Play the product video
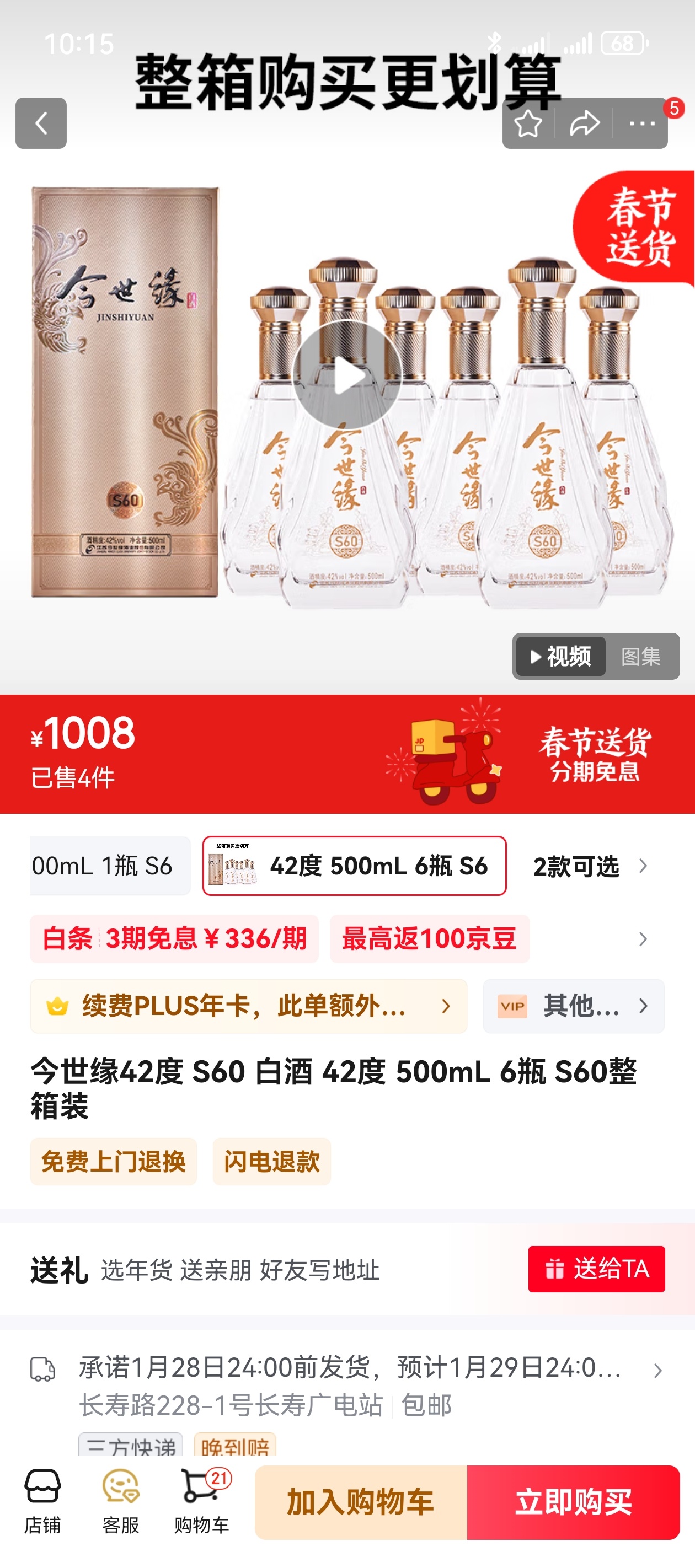 coord(347,375)
